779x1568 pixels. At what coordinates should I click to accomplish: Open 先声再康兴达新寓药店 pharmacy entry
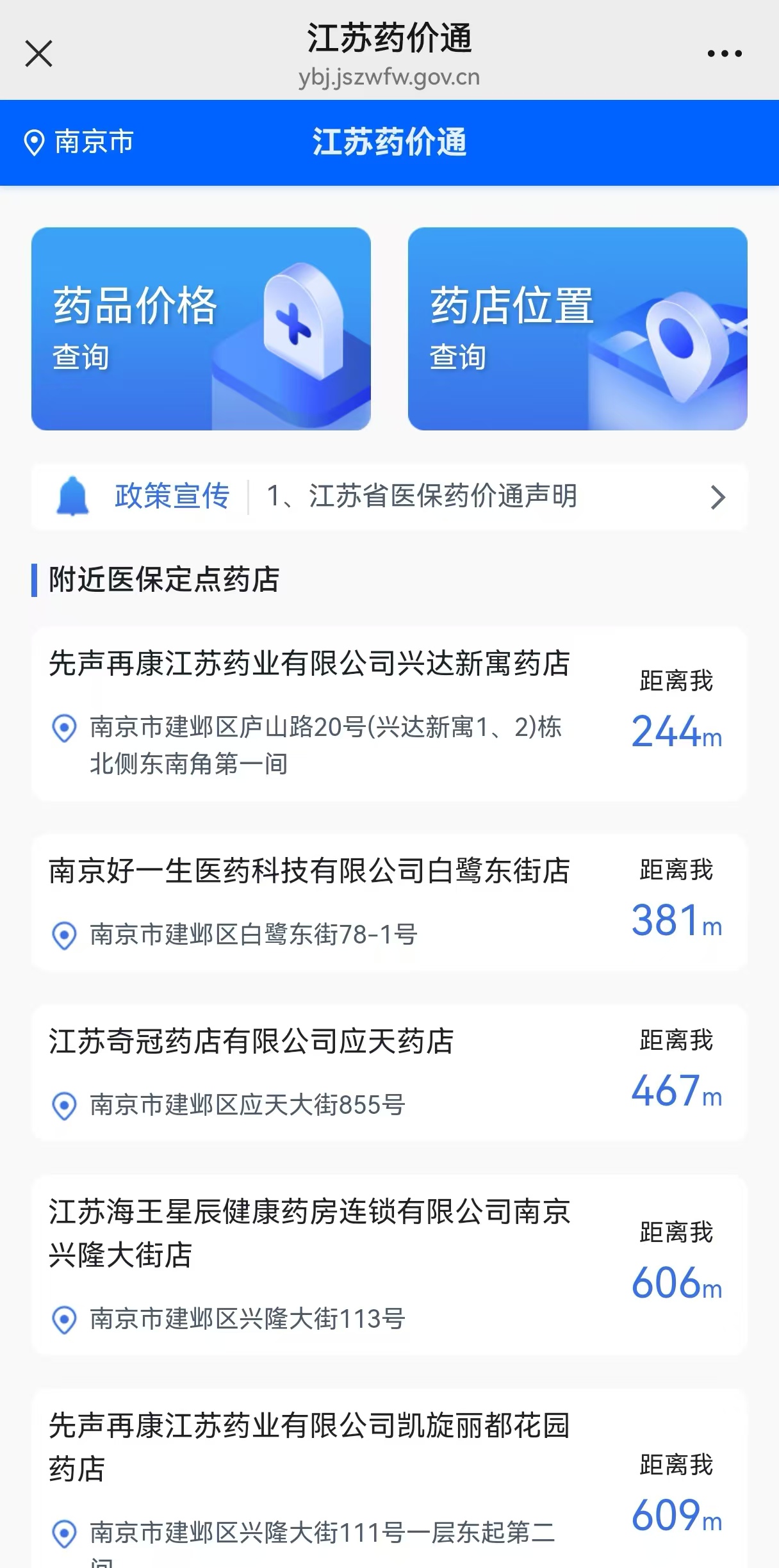click(x=389, y=714)
